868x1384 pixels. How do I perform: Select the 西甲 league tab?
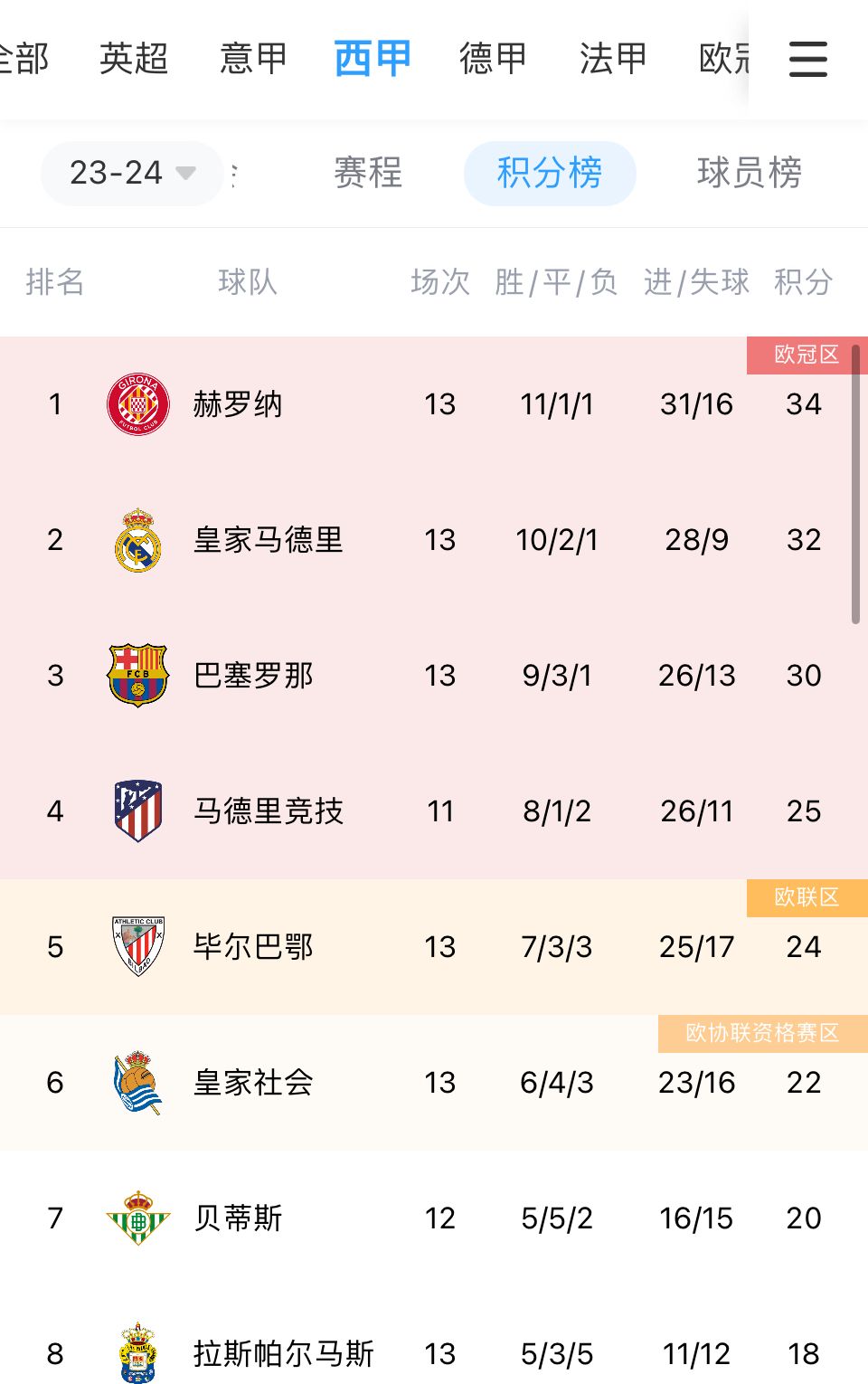click(x=373, y=59)
